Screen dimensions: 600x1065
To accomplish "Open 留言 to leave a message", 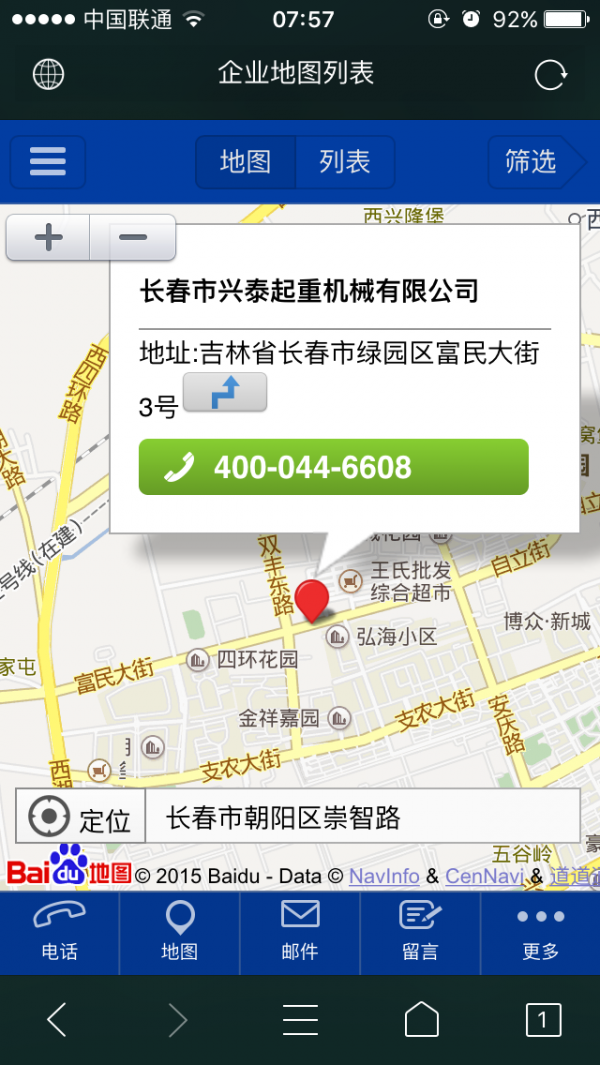I will pyautogui.click(x=420, y=932).
